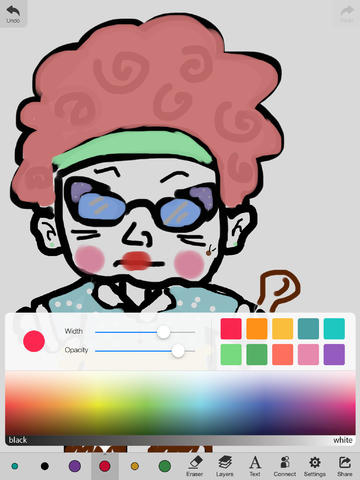360x480 pixels.
Task: Select the black brush
Action: pyautogui.click(x=45, y=466)
